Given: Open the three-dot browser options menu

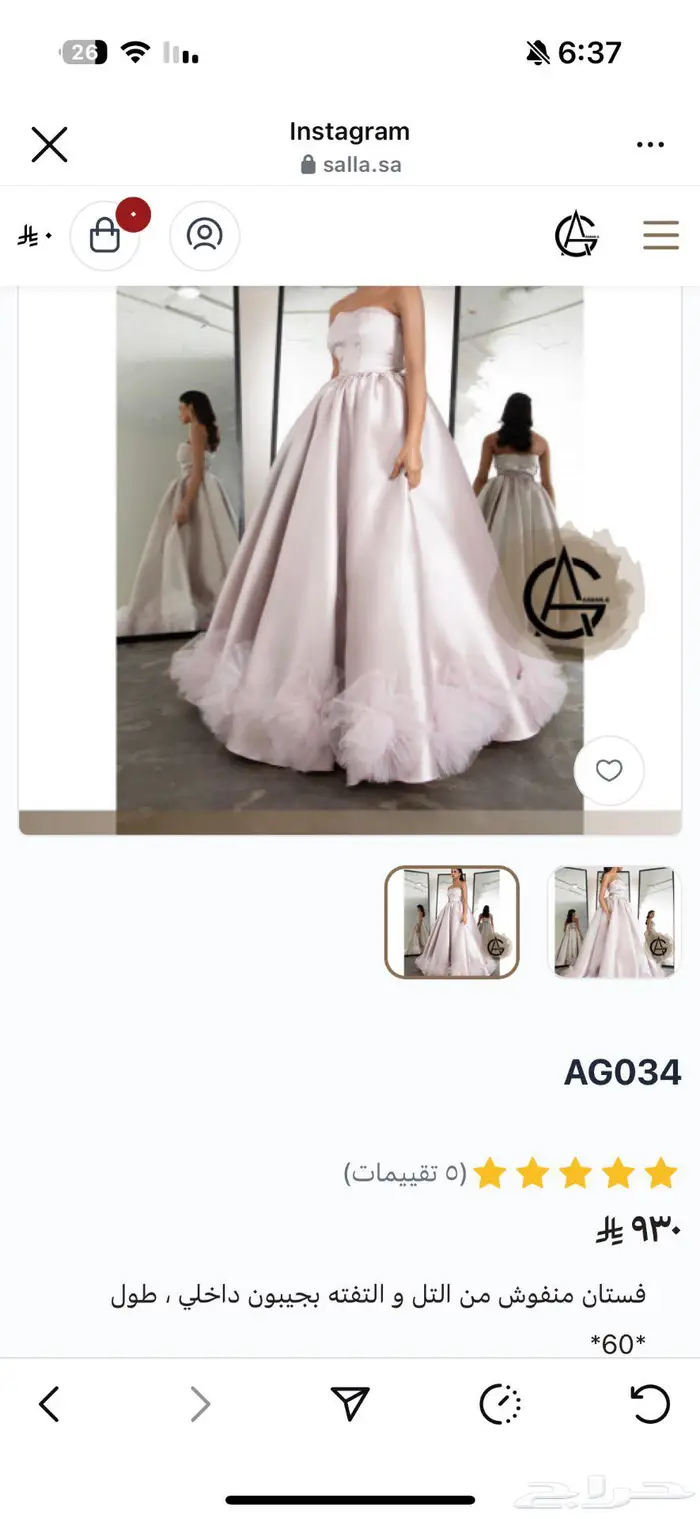Looking at the screenshot, I should pyautogui.click(x=650, y=145).
